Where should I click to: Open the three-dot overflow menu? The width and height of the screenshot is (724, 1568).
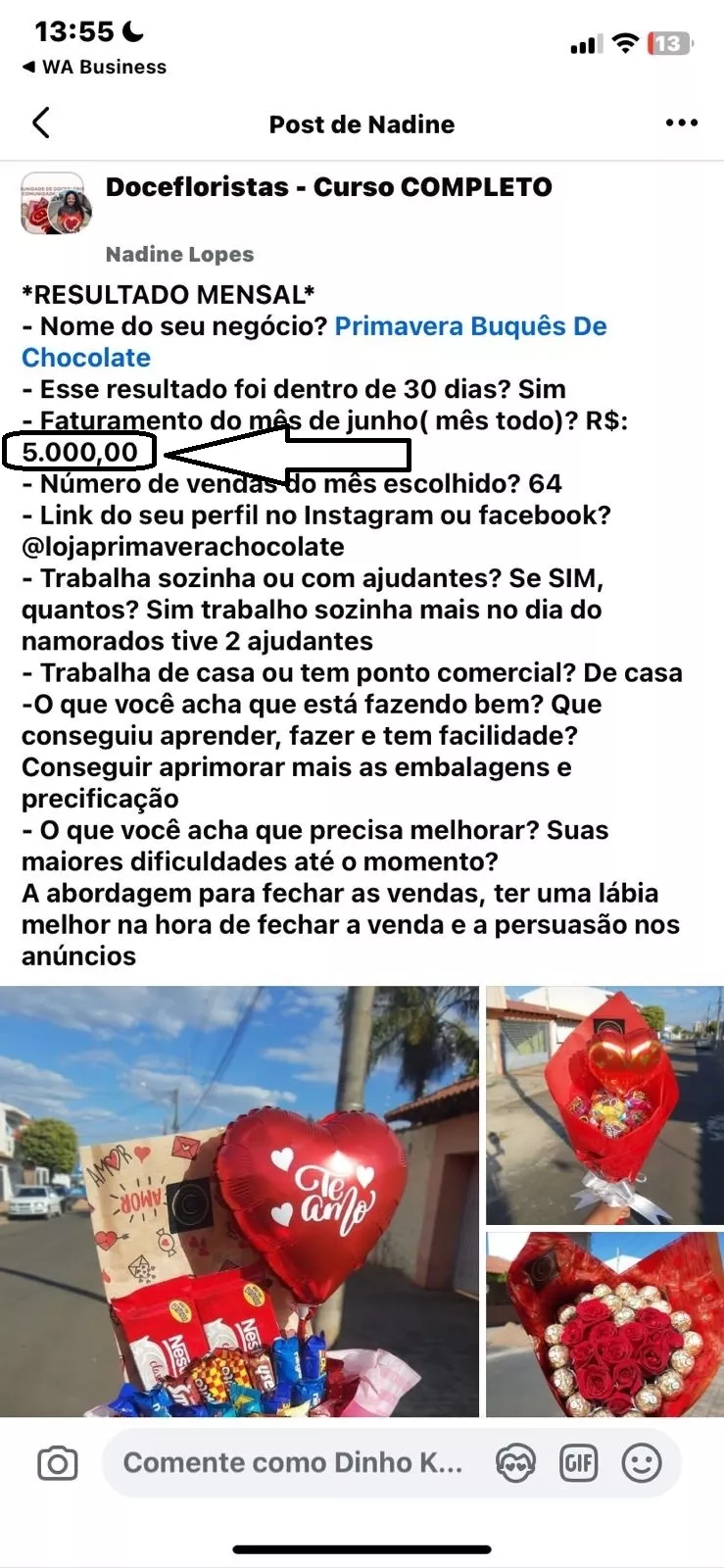(681, 123)
